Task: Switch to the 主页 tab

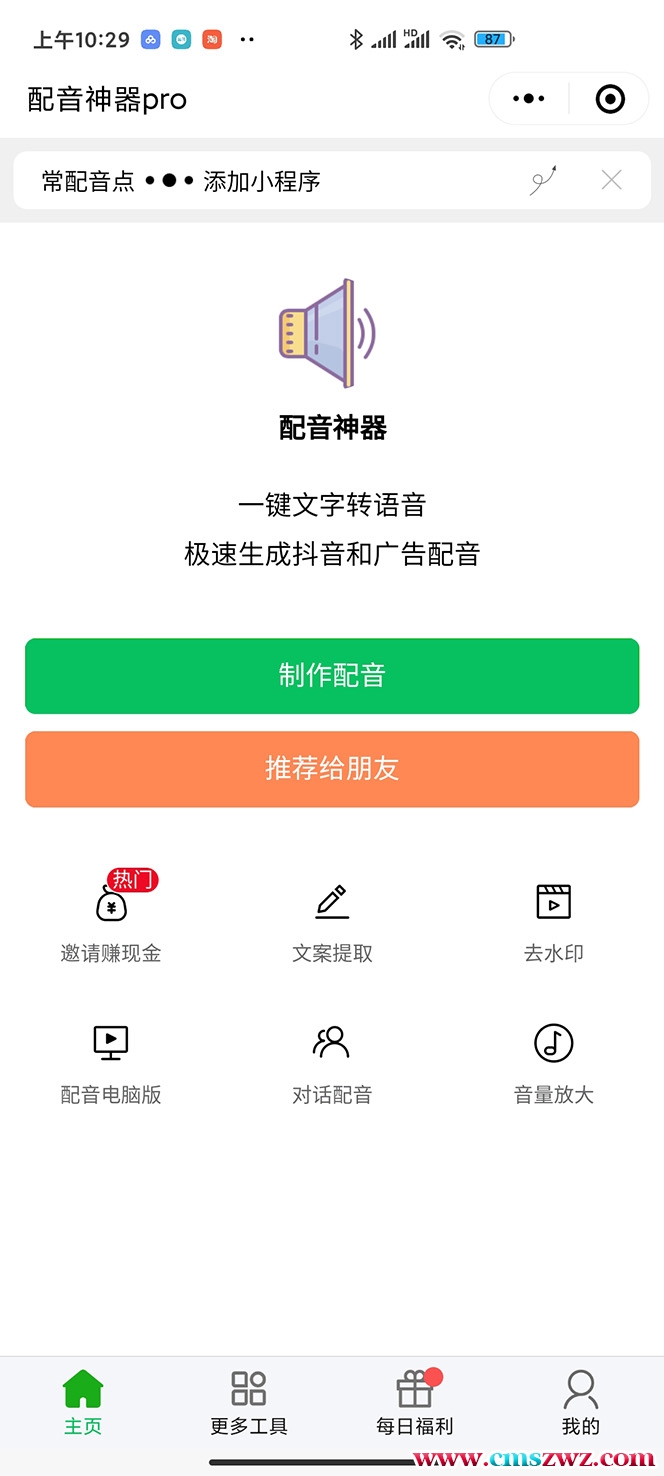Action: [83, 1402]
